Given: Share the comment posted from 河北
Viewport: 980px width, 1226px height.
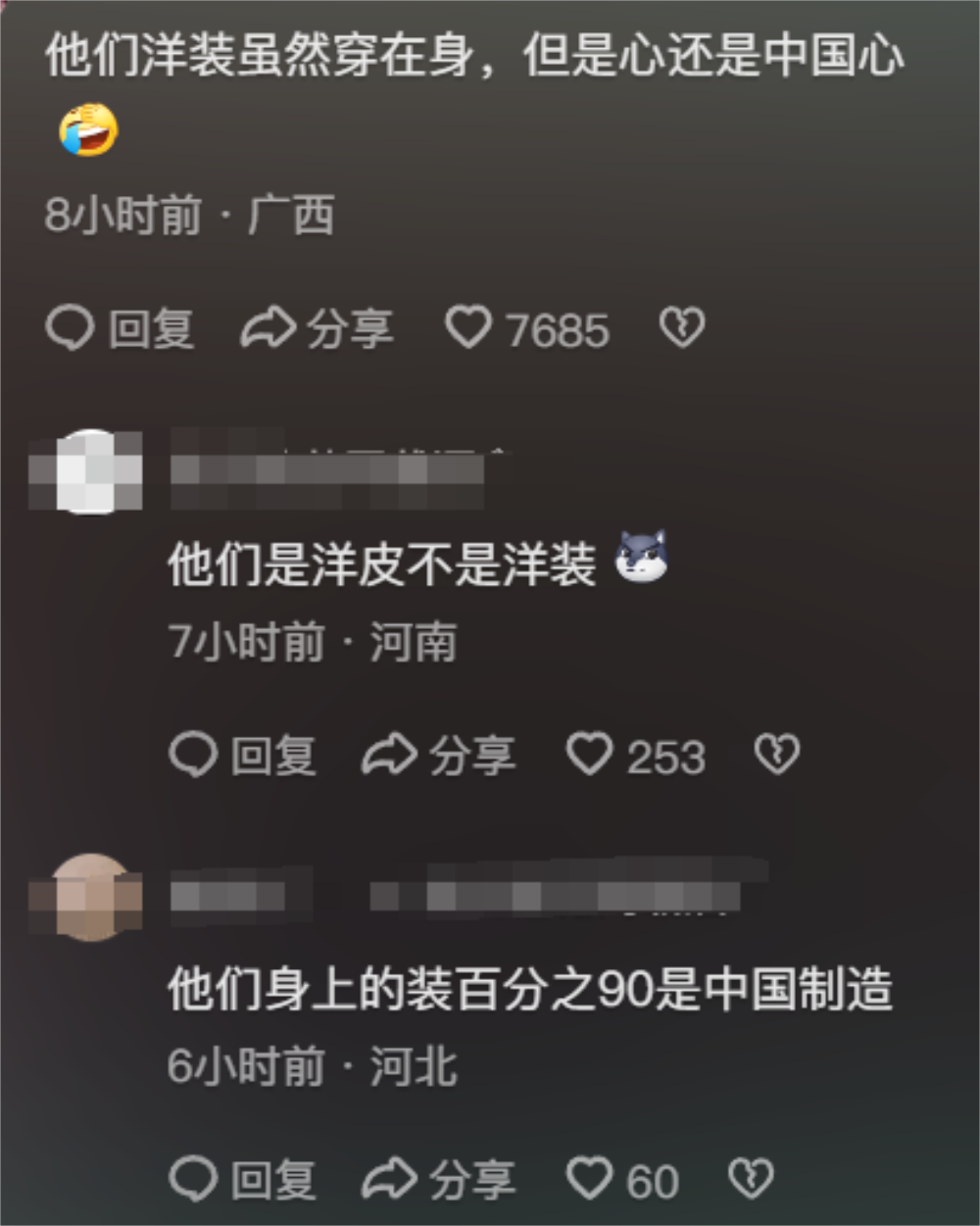Looking at the screenshot, I should (x=439, y=1179).
